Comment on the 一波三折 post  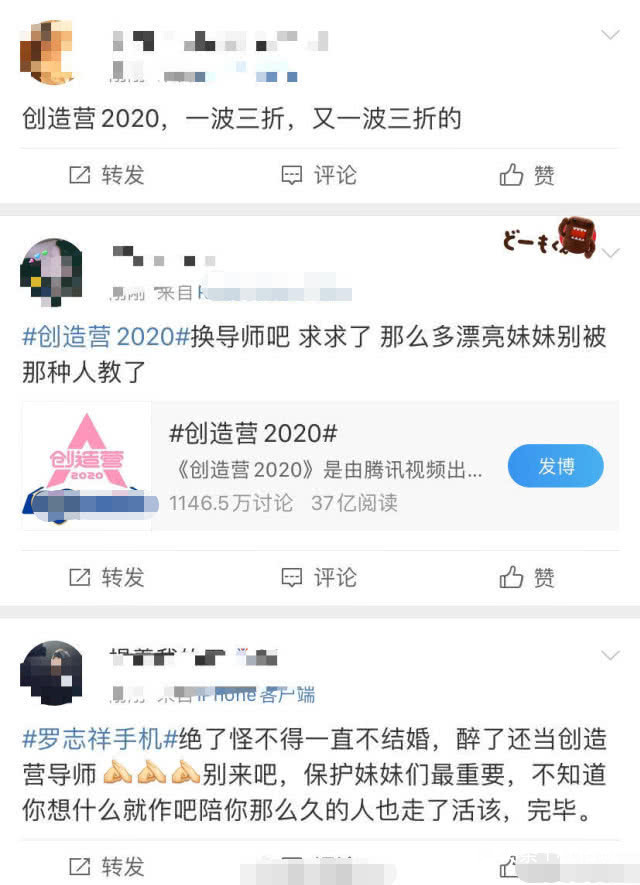[x=319, y=175]
